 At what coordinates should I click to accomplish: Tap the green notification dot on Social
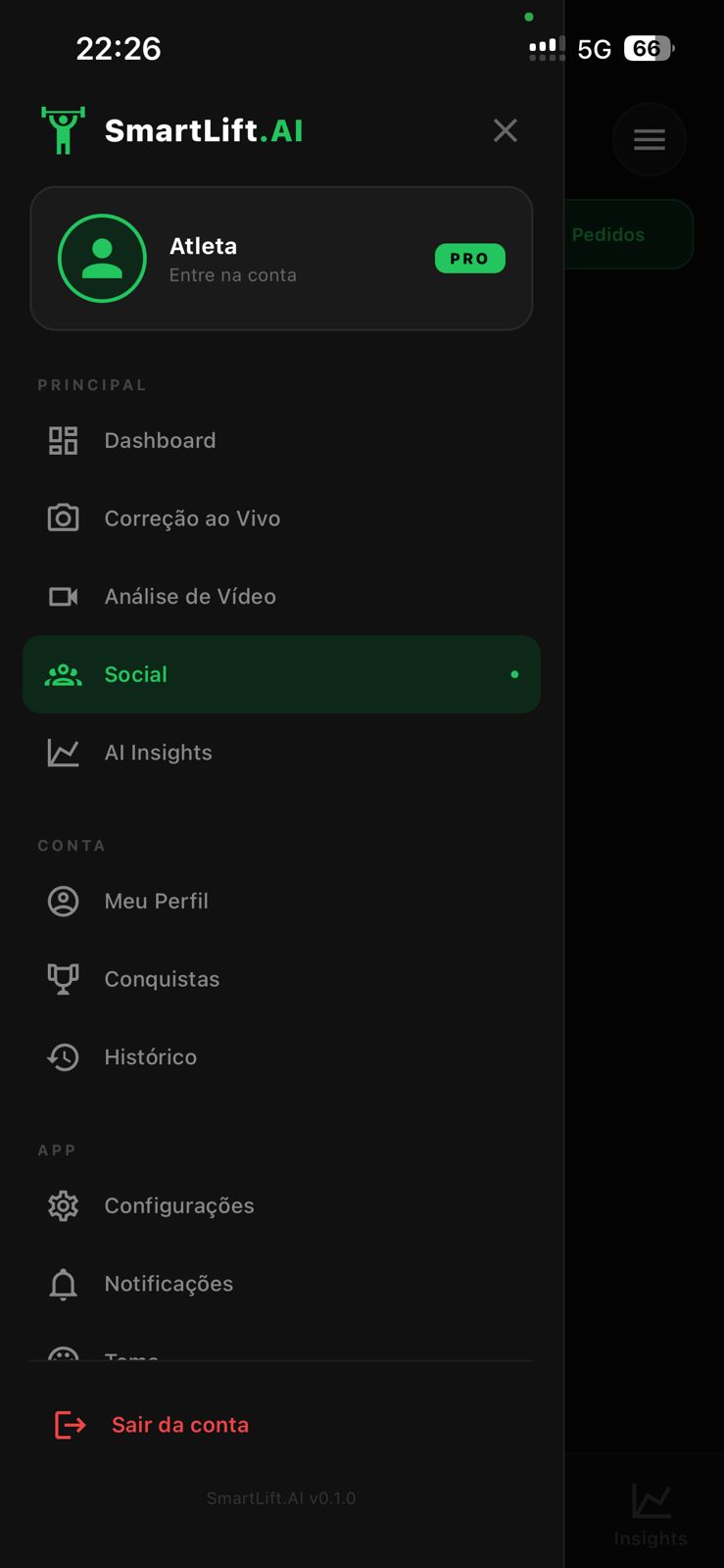[514, 674]
